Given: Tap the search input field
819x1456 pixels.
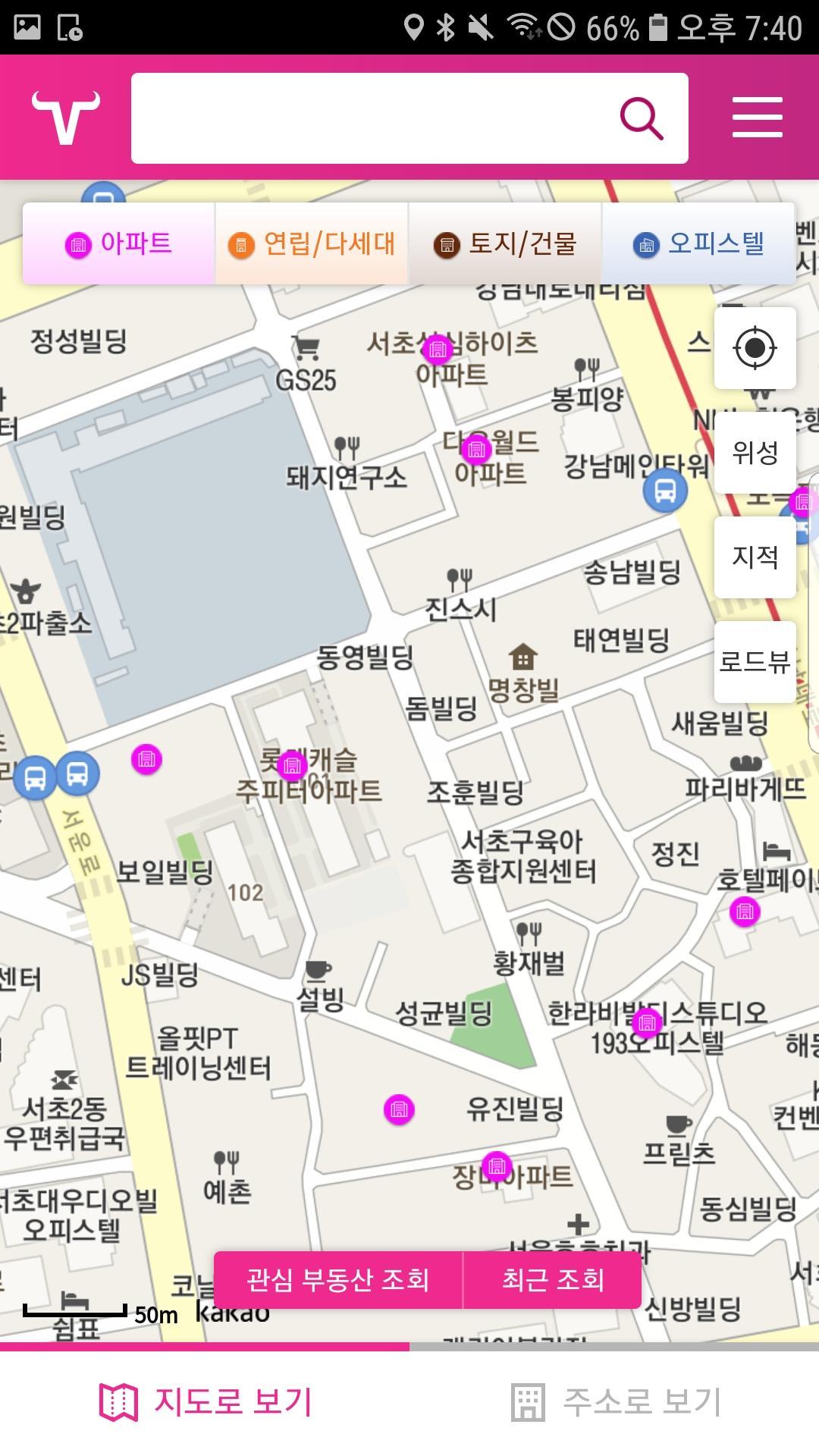Looking at the screenshot, I should tap(372, 118).
